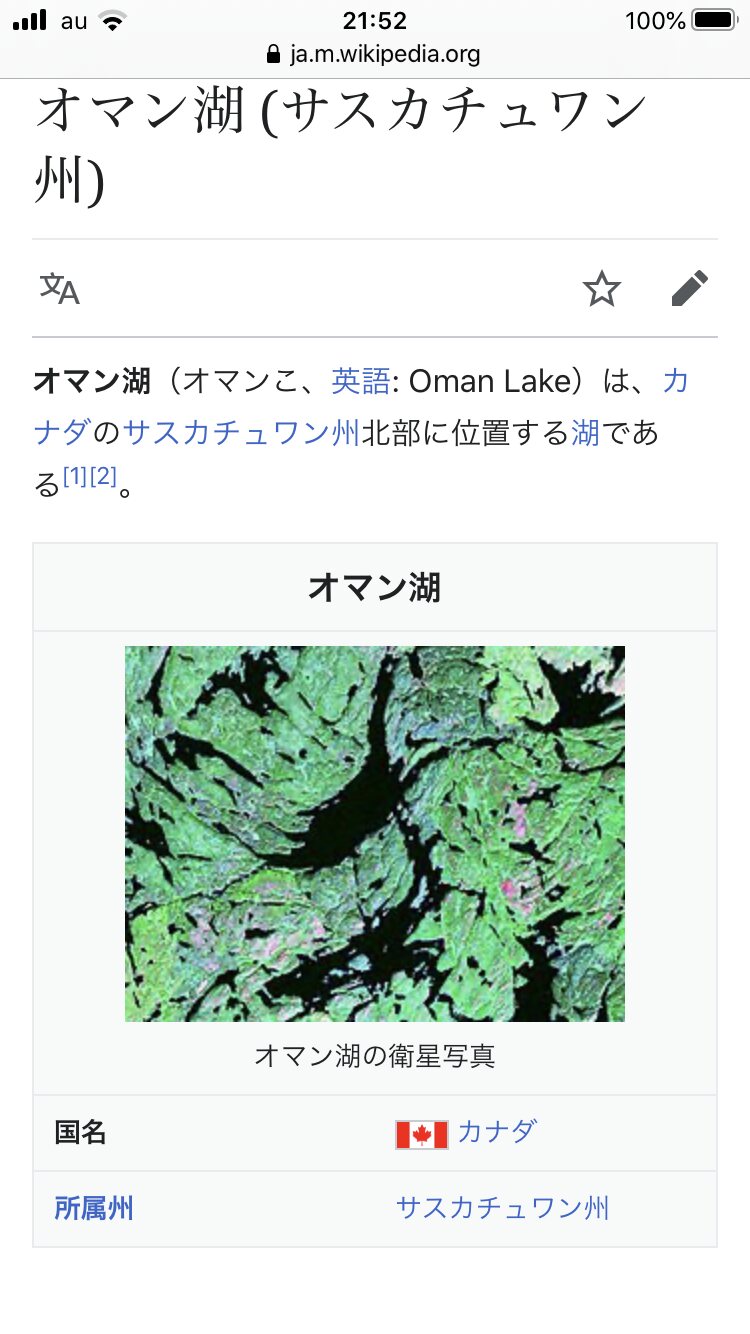Image resolution: width=750 pixels, height=1334 pixels.
Task: Open the 英語 link
Action: click(x=361, y=381)
